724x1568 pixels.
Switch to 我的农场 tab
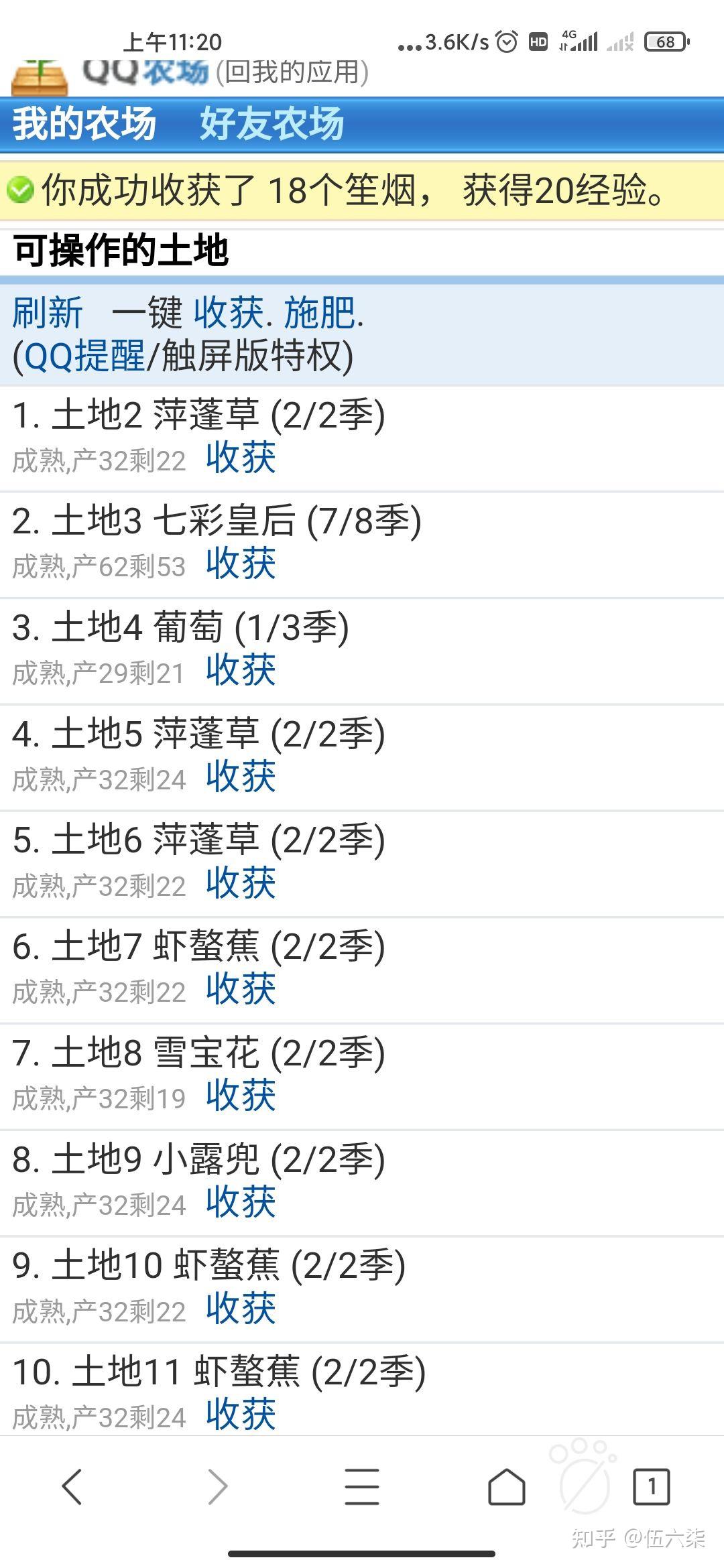[x=84, y=124]
